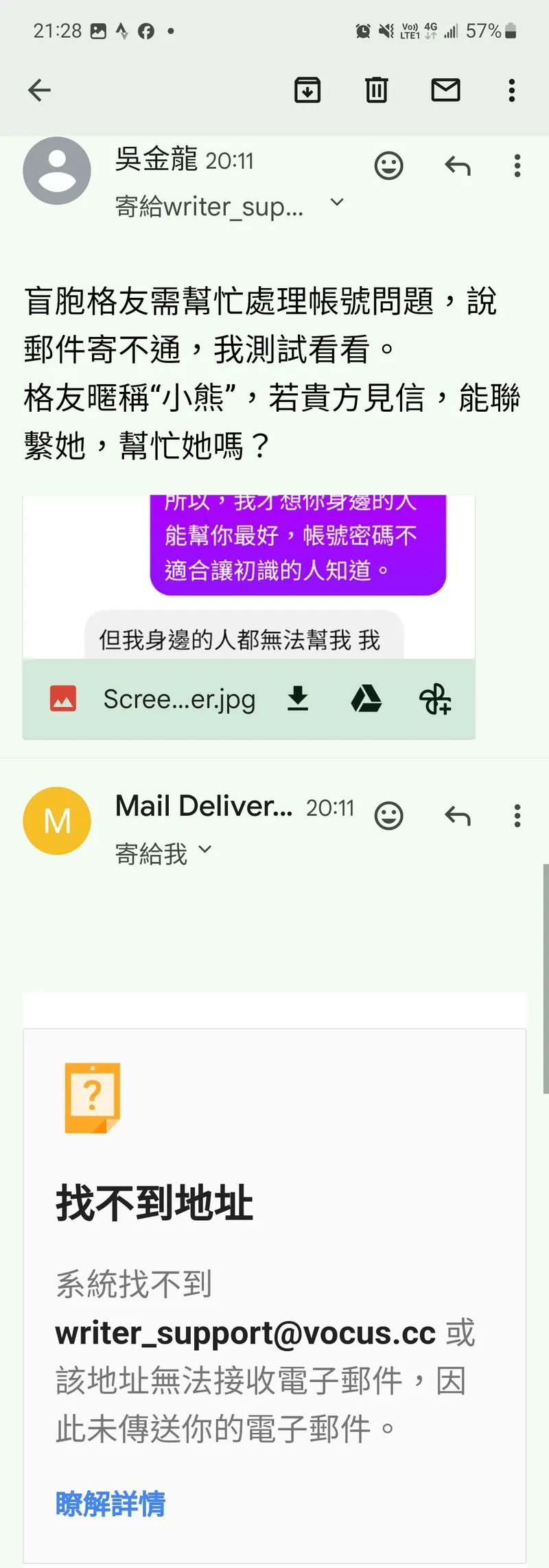Expand recipient details for writer_sup message

(336, 203)
